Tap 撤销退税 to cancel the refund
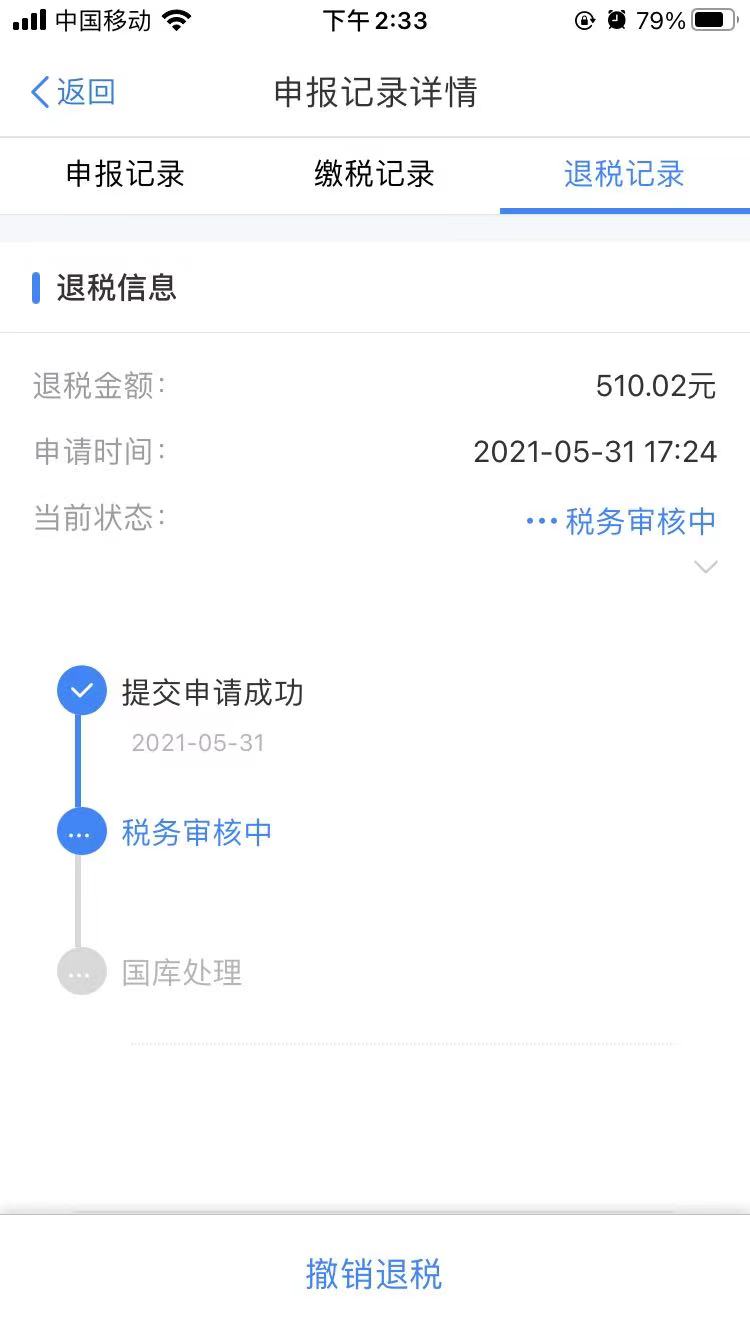 pos(374,1275)
